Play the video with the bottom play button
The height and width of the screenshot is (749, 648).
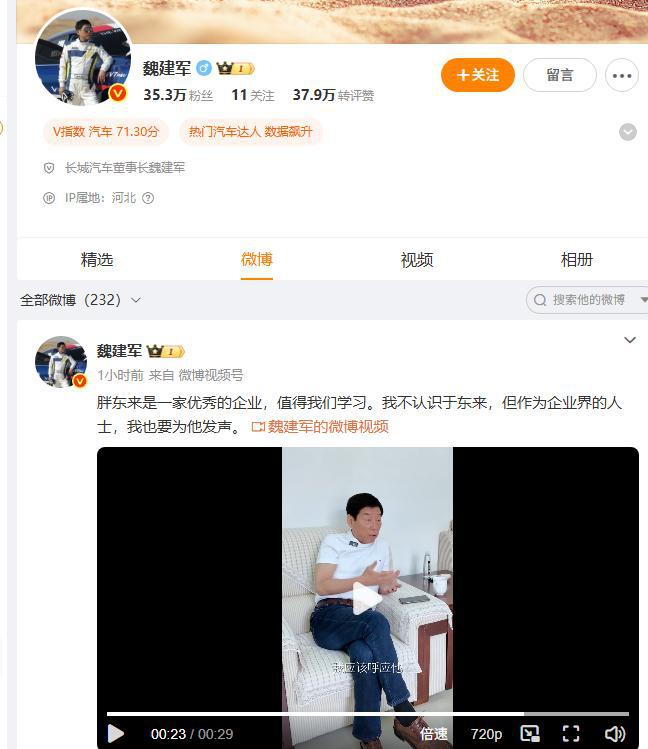116,734
